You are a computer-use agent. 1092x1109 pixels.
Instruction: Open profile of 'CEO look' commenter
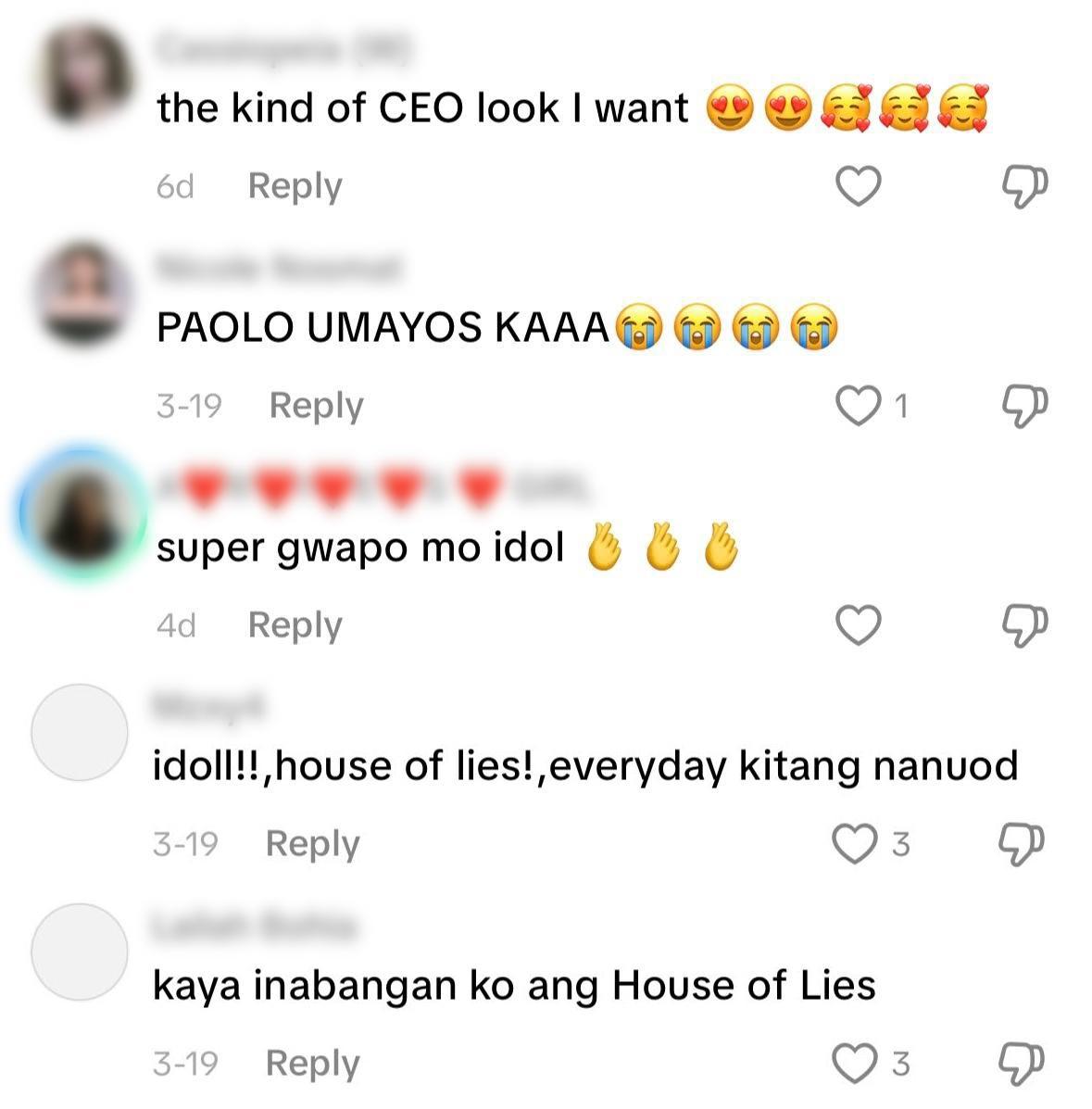coord(83,74)
